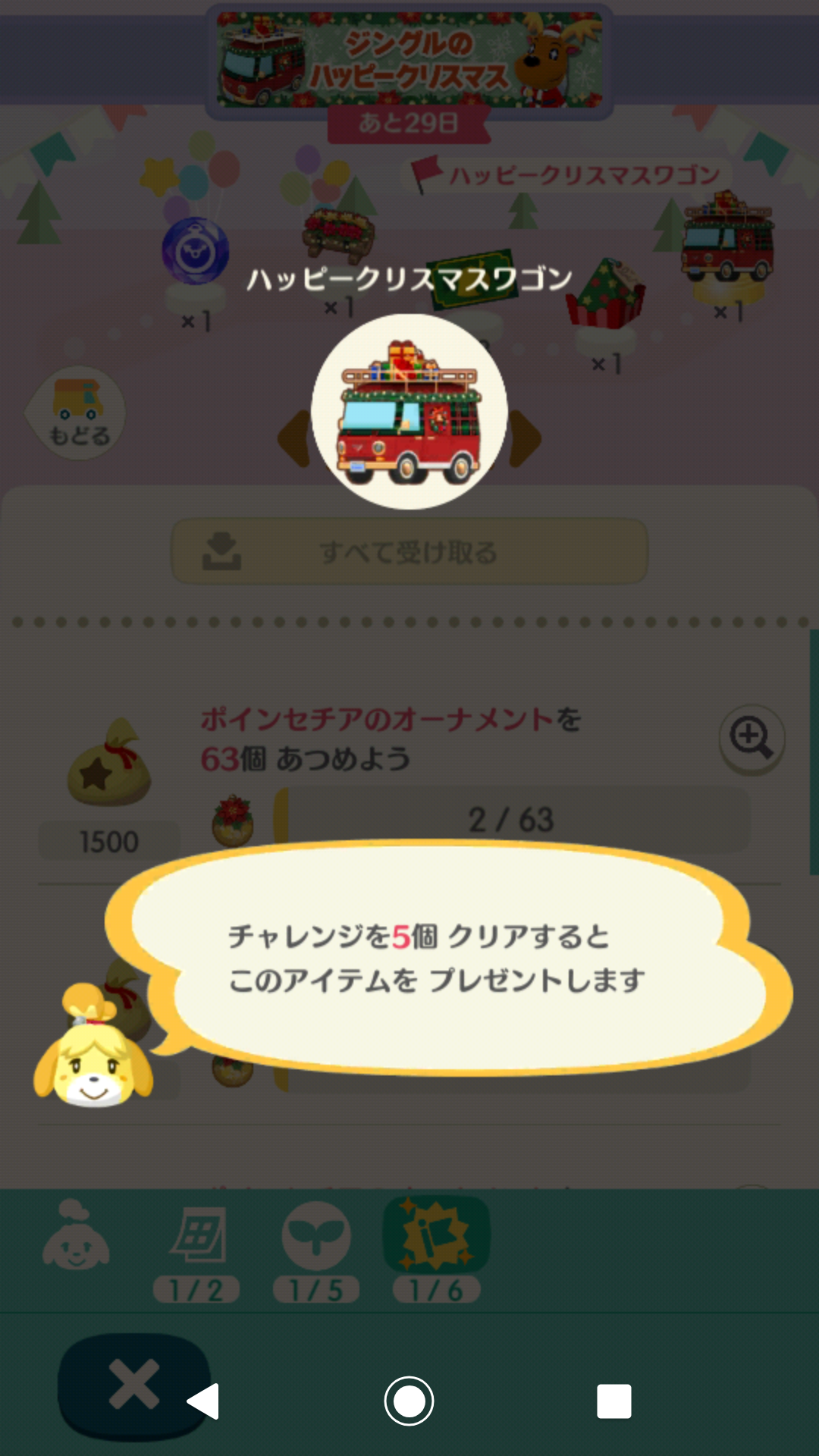Go to the Android home screen
The image size is (819, 1456).
click(409, 1401)
